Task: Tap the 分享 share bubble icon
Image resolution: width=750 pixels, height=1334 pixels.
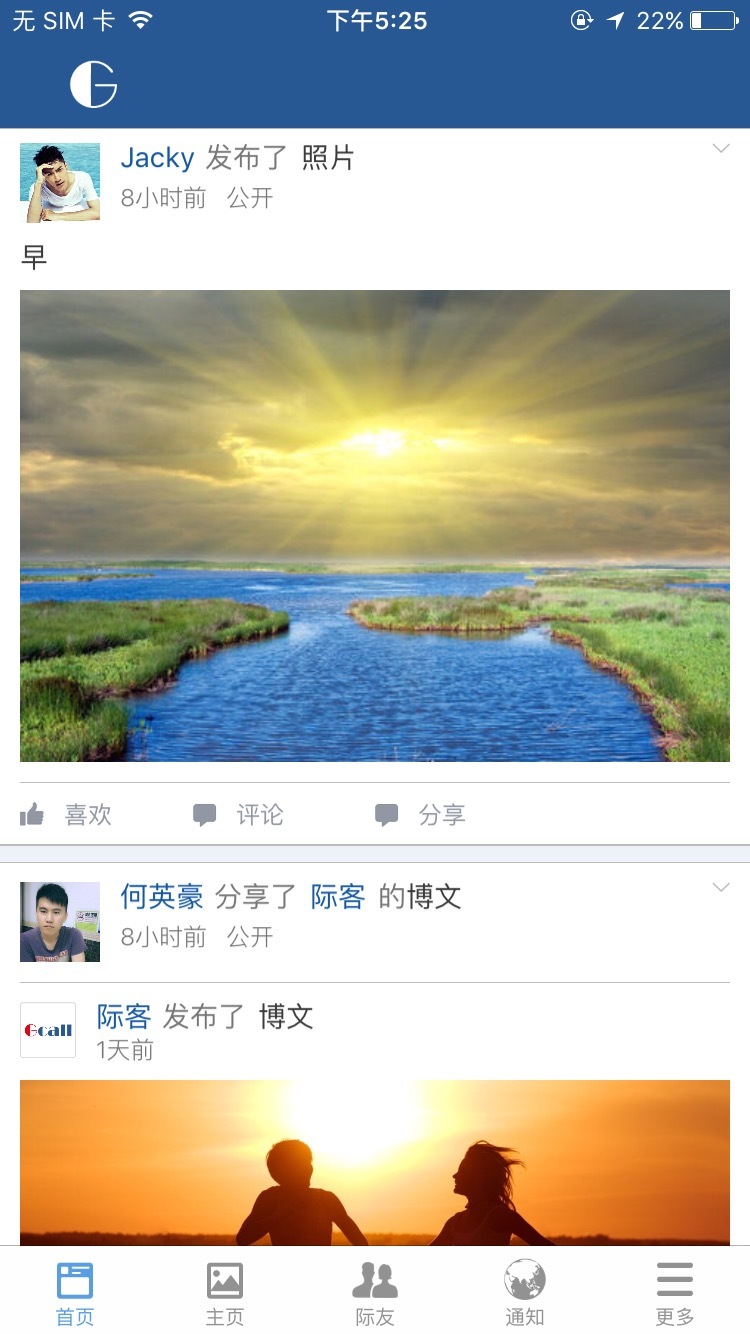Action: point(385,814)
